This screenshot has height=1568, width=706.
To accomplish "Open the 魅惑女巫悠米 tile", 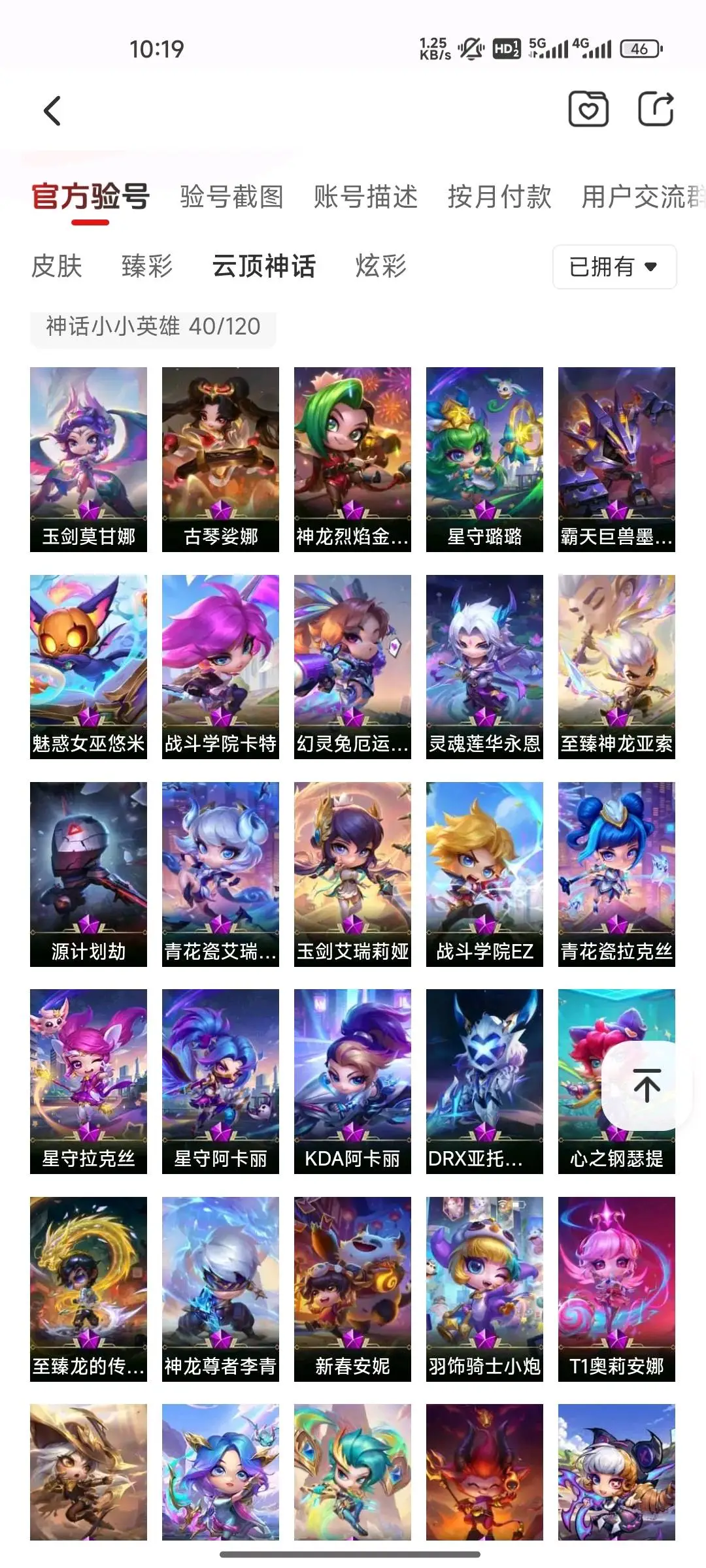I will 89,667.
